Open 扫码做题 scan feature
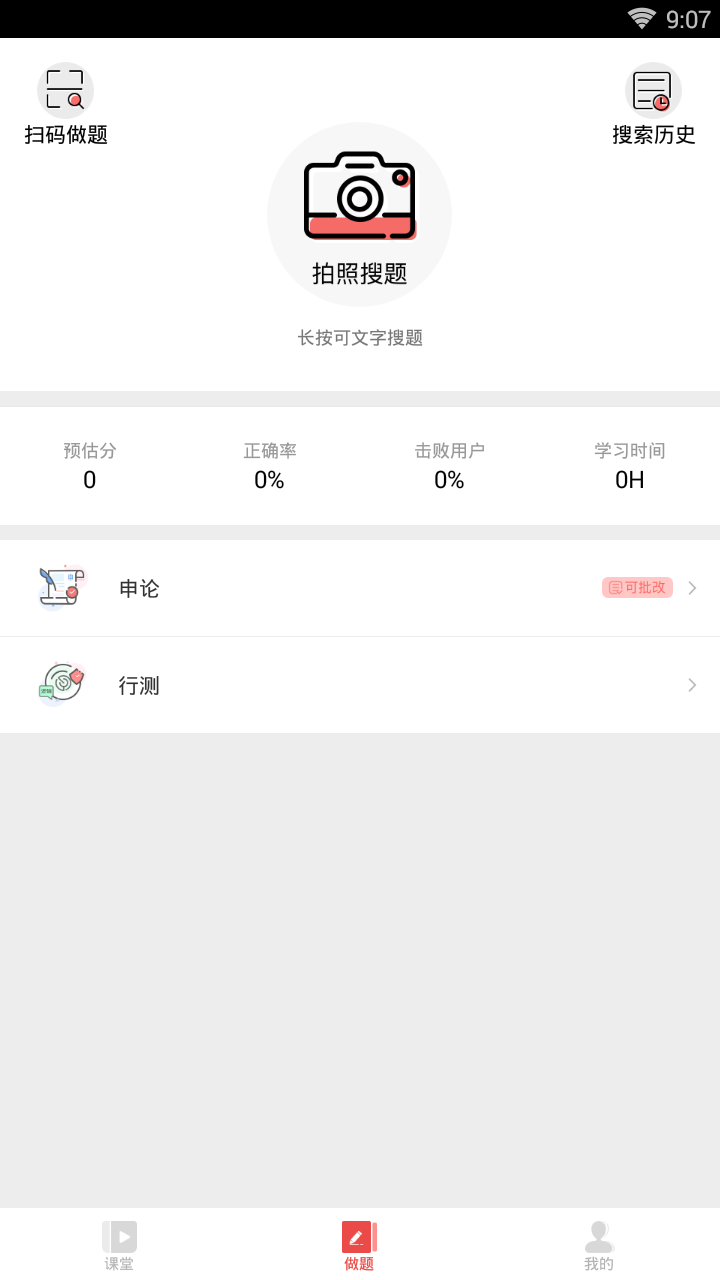The width and height of the screenshot is (720, 1280). coord(66,104)
